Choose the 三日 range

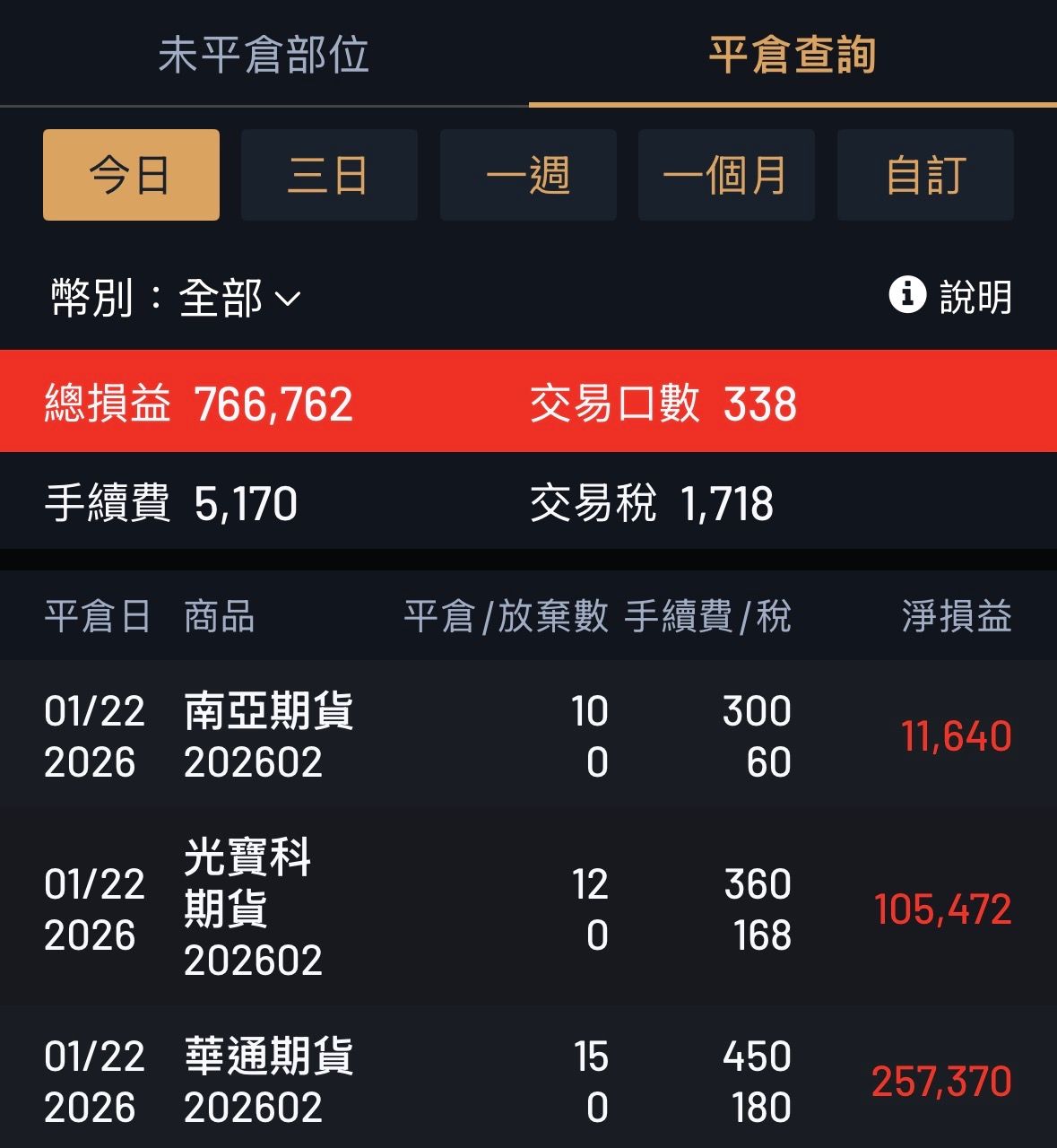pos(329,175)
